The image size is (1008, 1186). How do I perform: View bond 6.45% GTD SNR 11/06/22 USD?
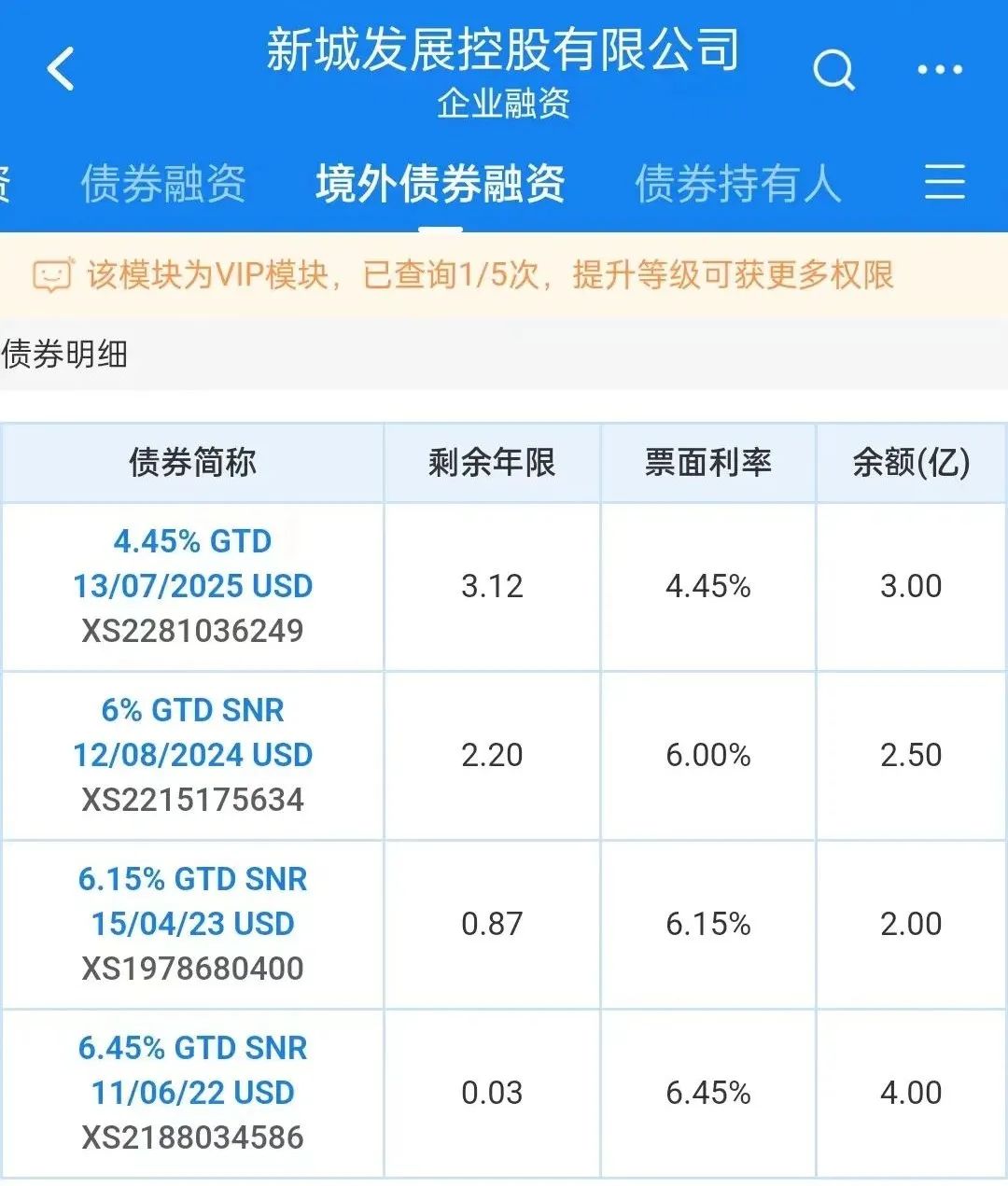coord(192,1070)
